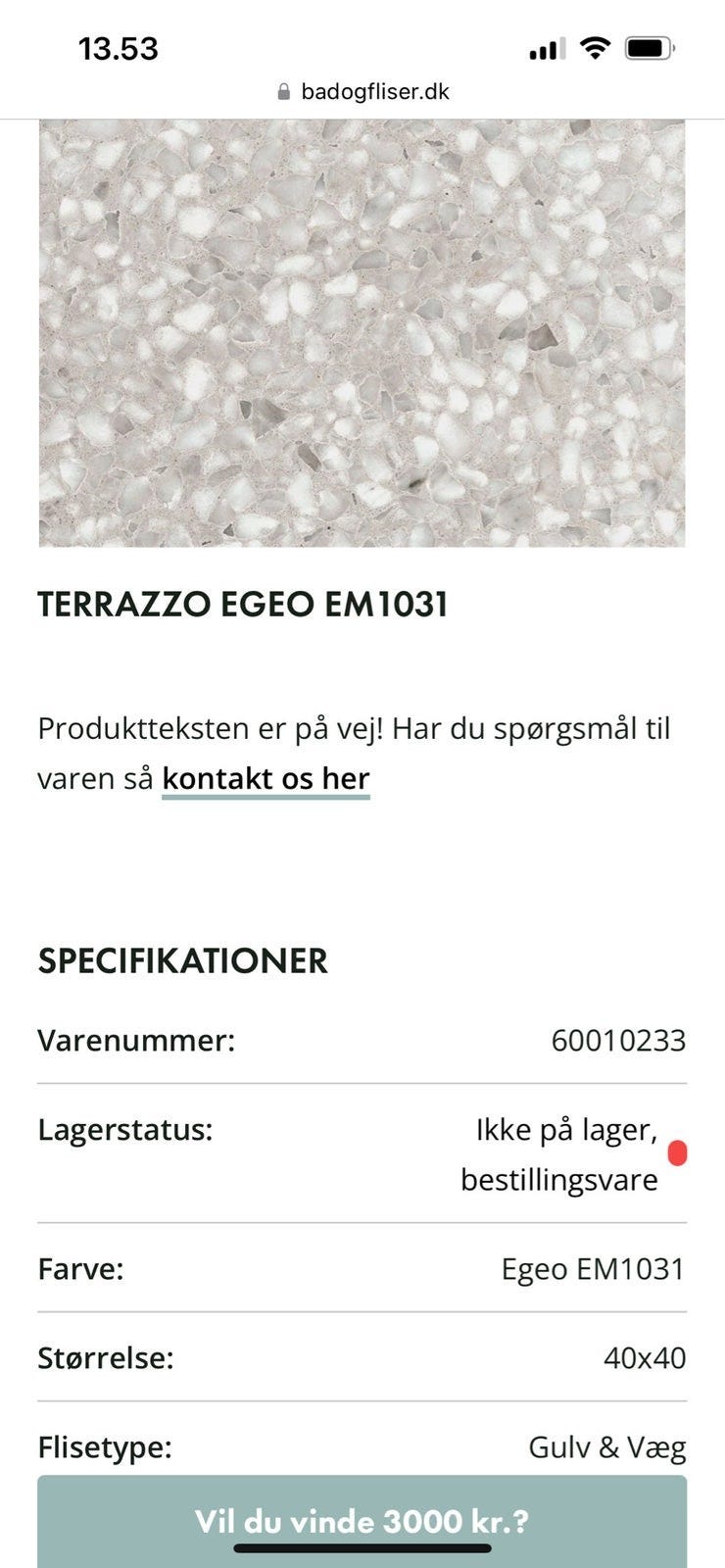Select the Produktteksten er på vej description
The height and width of the screenshot is (1568, 725).
353,729
